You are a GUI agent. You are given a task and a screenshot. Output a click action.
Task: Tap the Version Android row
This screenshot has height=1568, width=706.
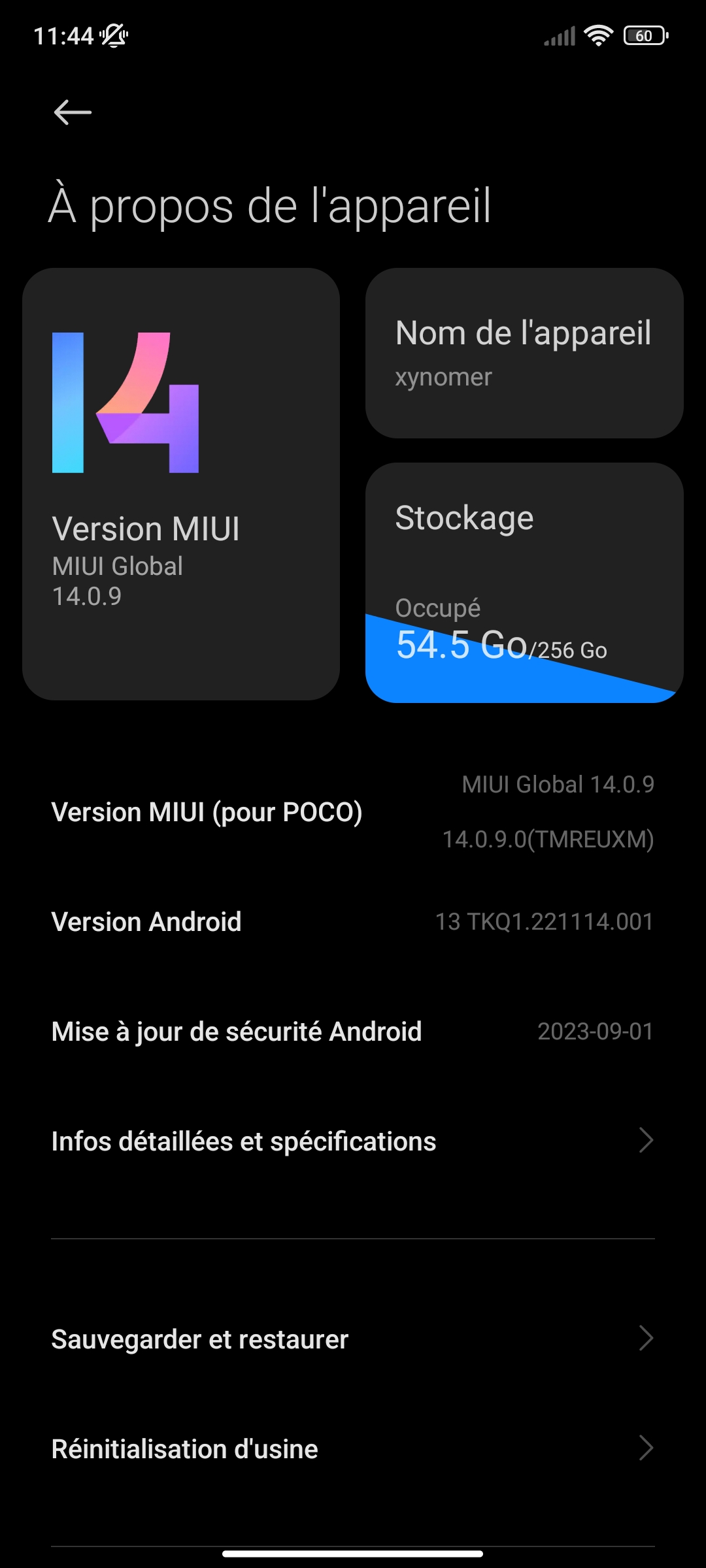click(353, 922)
